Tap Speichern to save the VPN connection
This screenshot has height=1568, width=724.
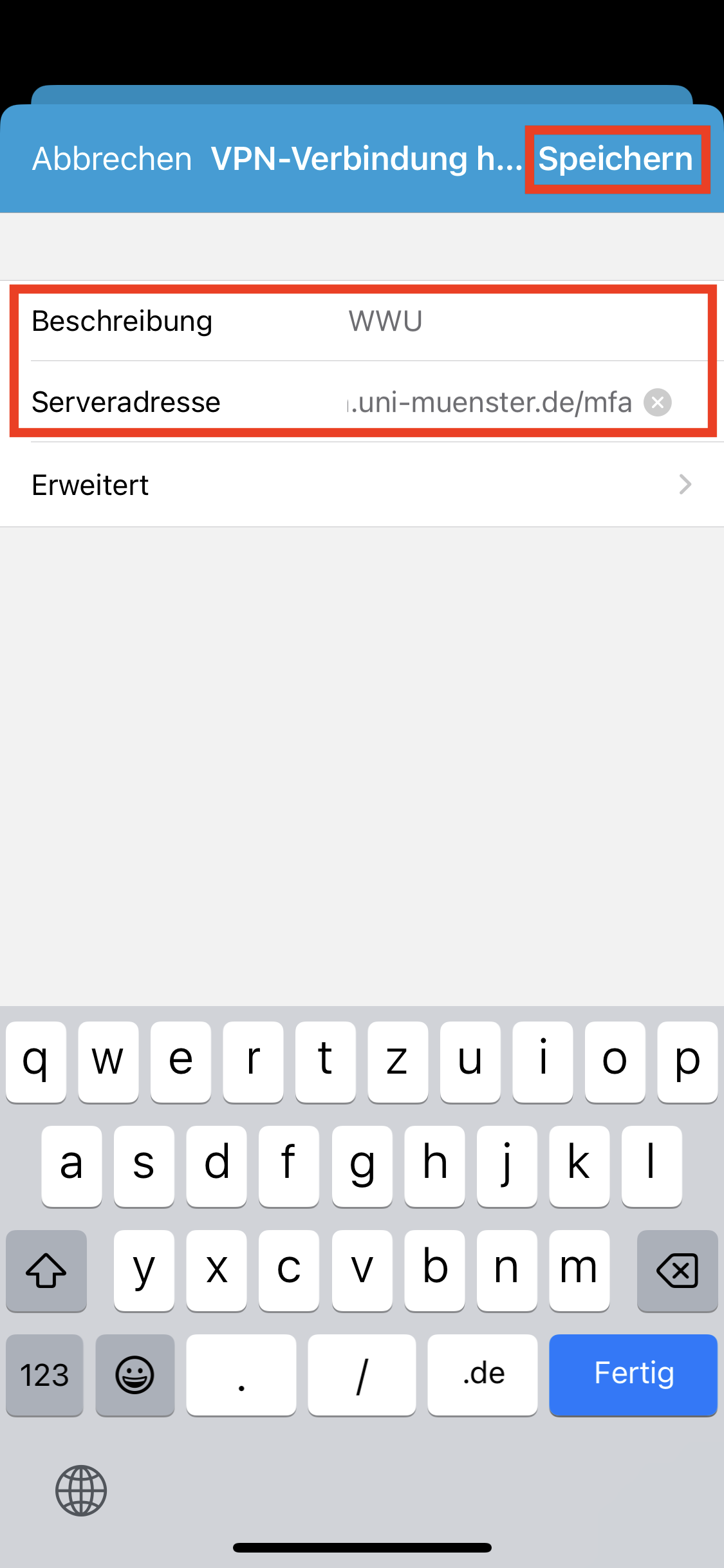tap(615, 159)
